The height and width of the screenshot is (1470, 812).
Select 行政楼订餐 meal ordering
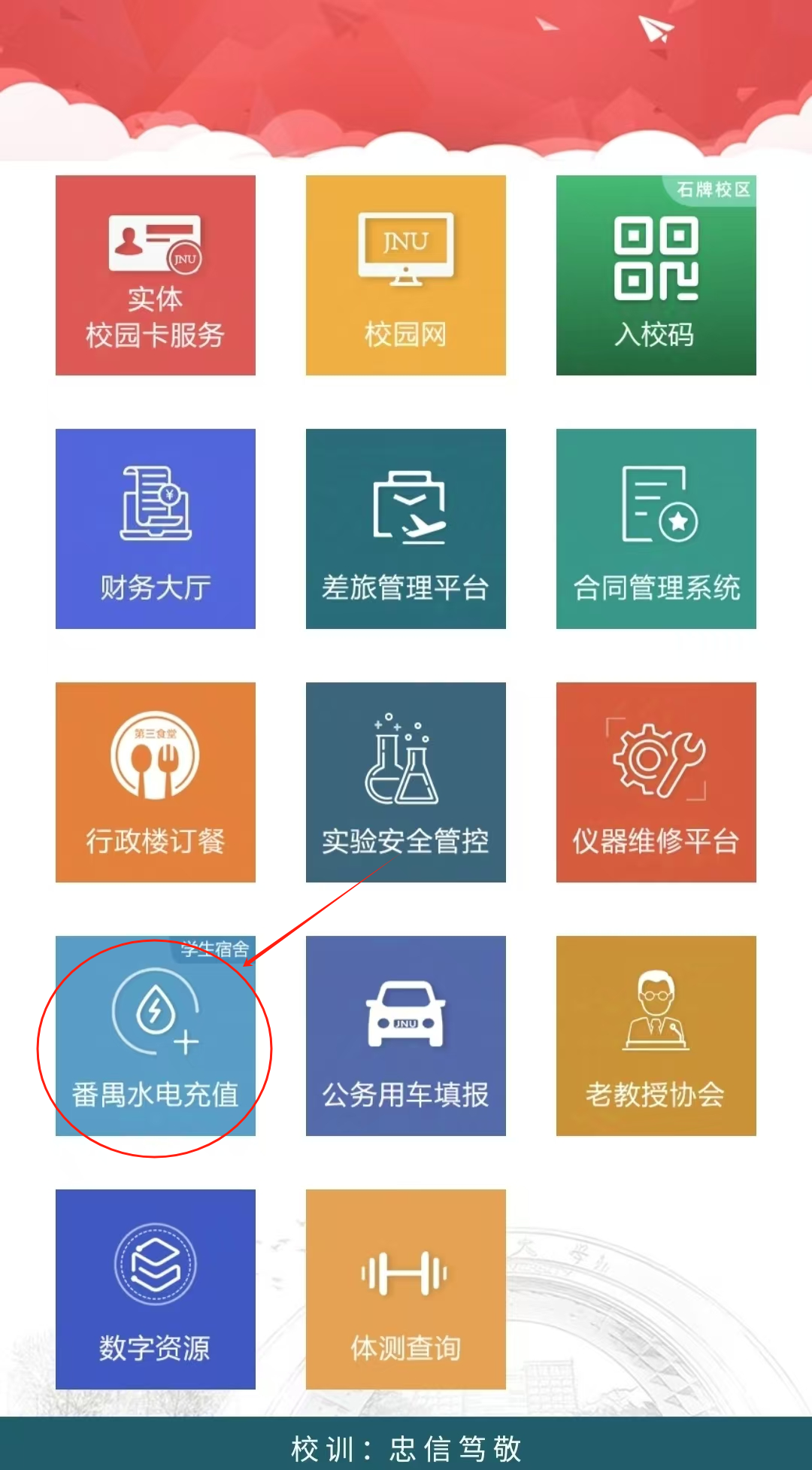[156, 782]
